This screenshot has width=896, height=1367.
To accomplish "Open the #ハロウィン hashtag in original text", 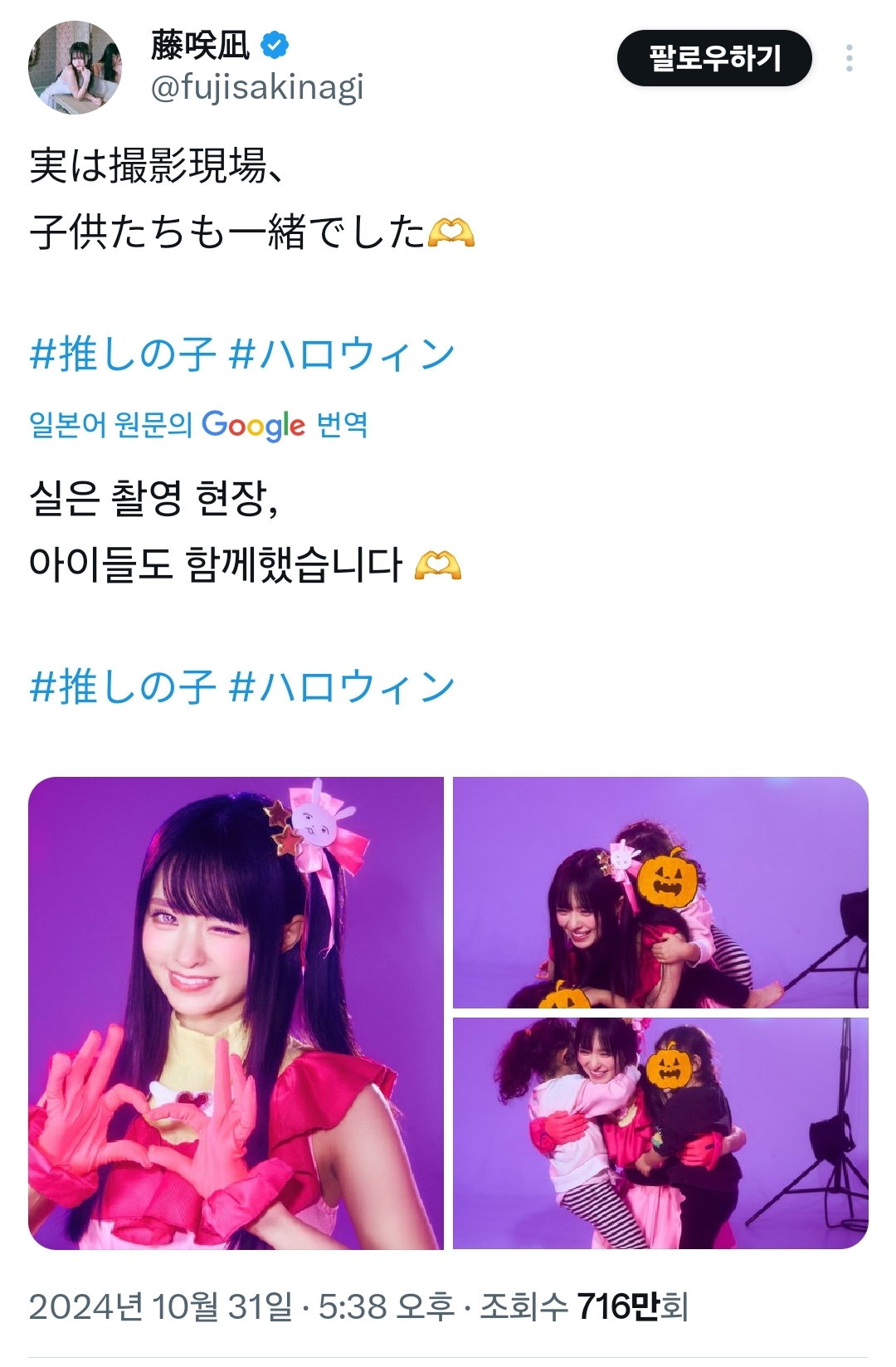I will pyautogui.click(x=341, y=354).
